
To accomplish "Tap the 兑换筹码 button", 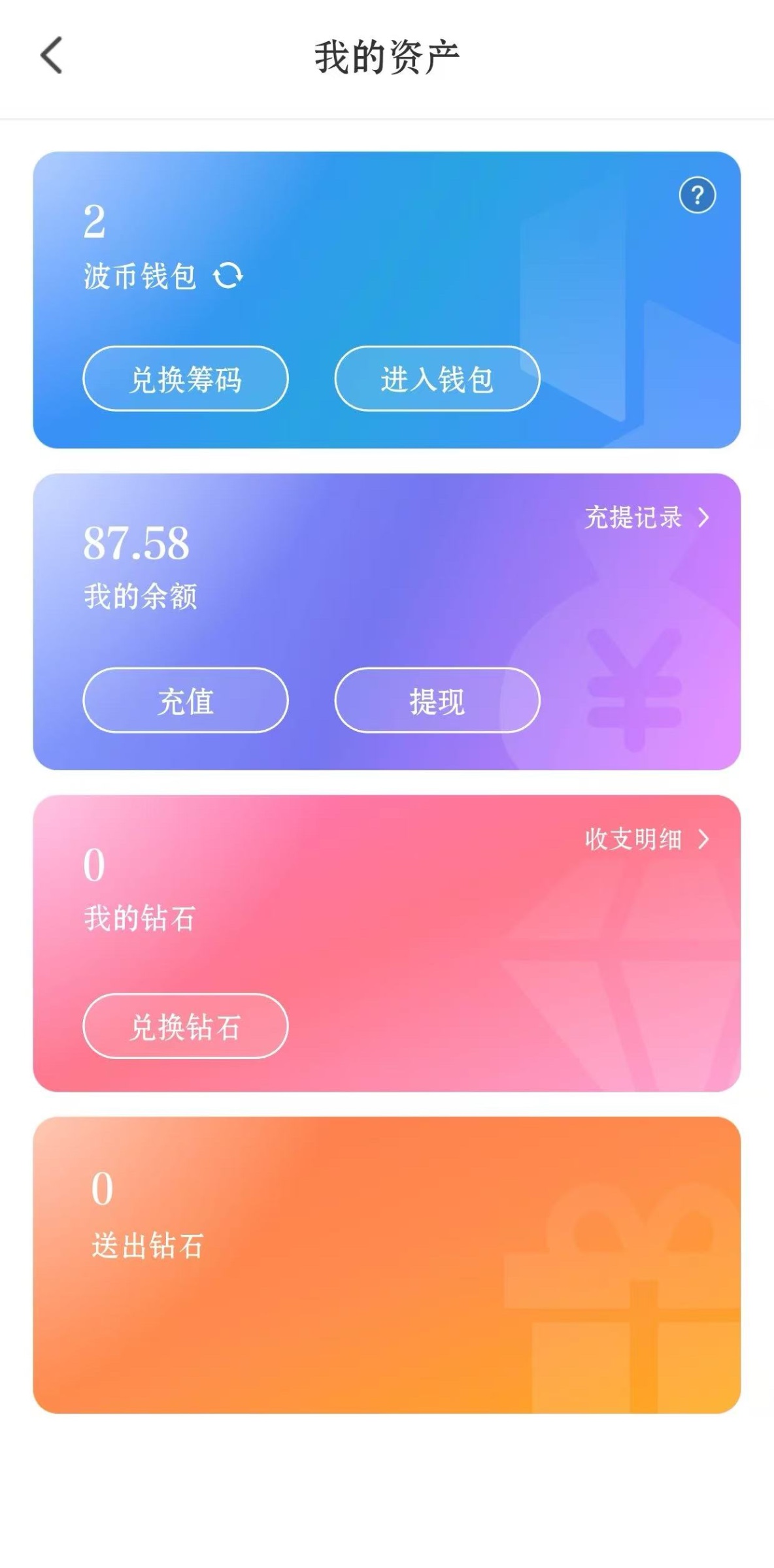I will pyautogui.click(x=185, y=379).
